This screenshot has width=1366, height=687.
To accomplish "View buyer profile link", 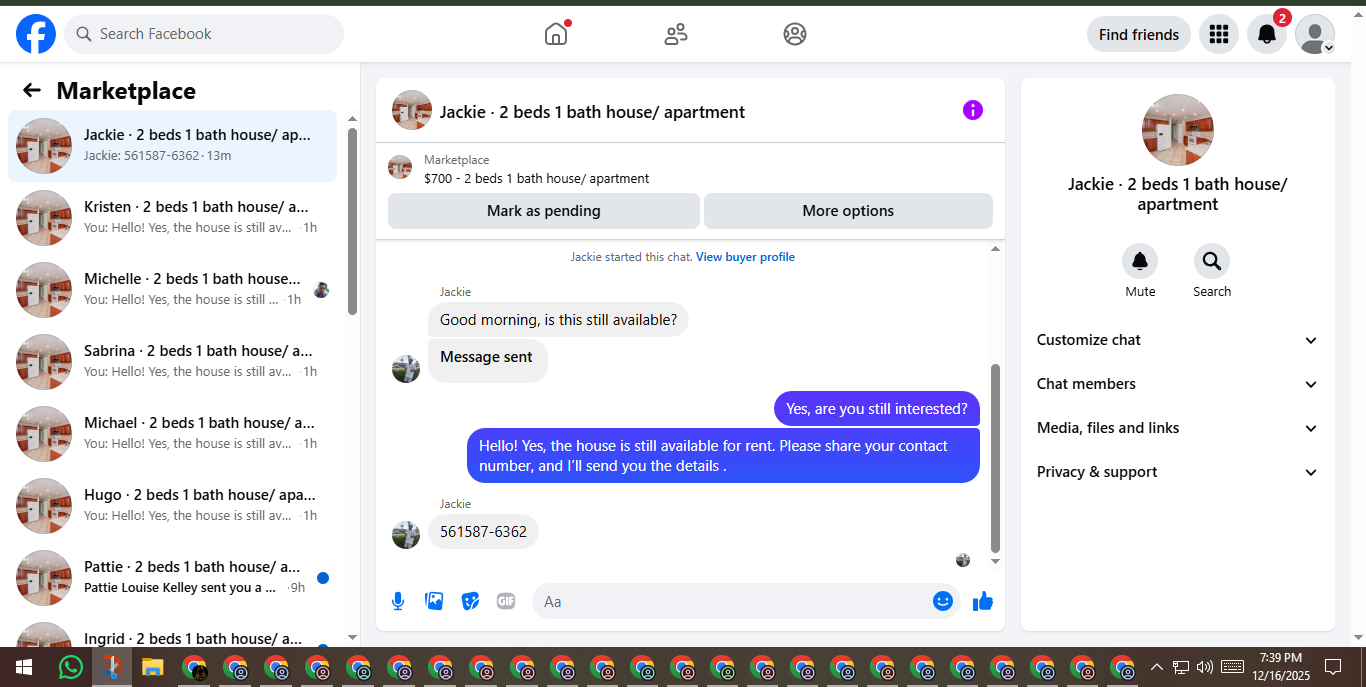I will (745, 257).
